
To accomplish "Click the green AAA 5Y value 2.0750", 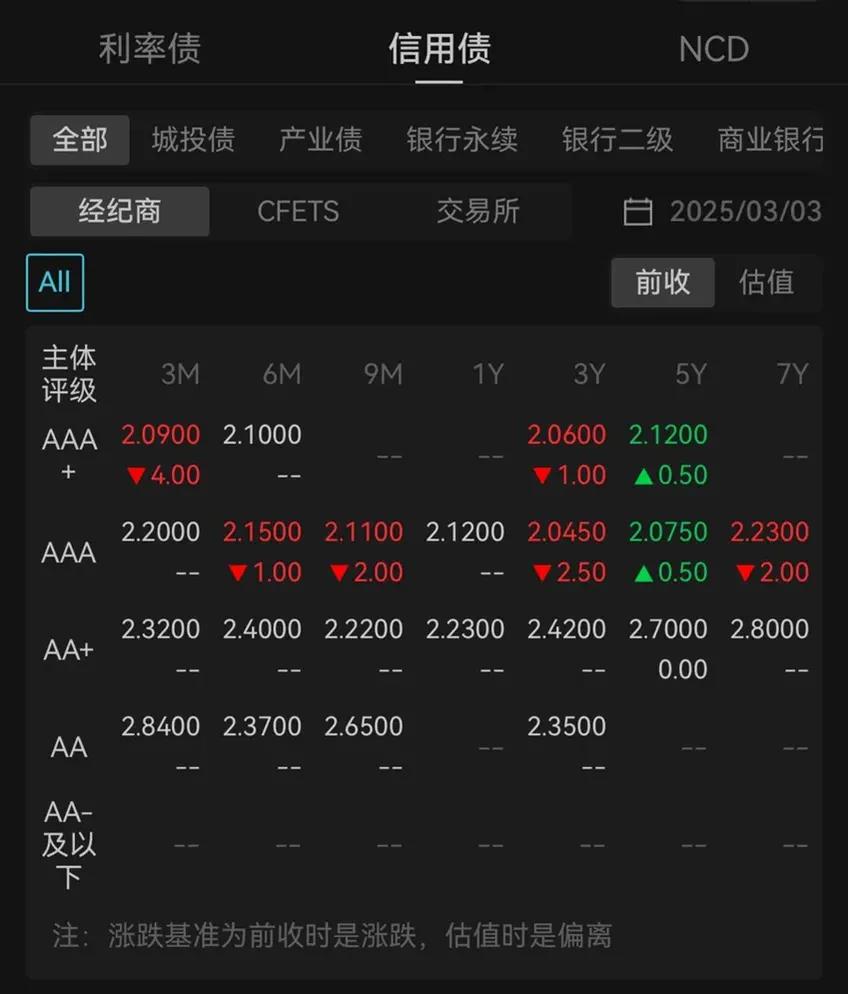I will tap(669, 531).
